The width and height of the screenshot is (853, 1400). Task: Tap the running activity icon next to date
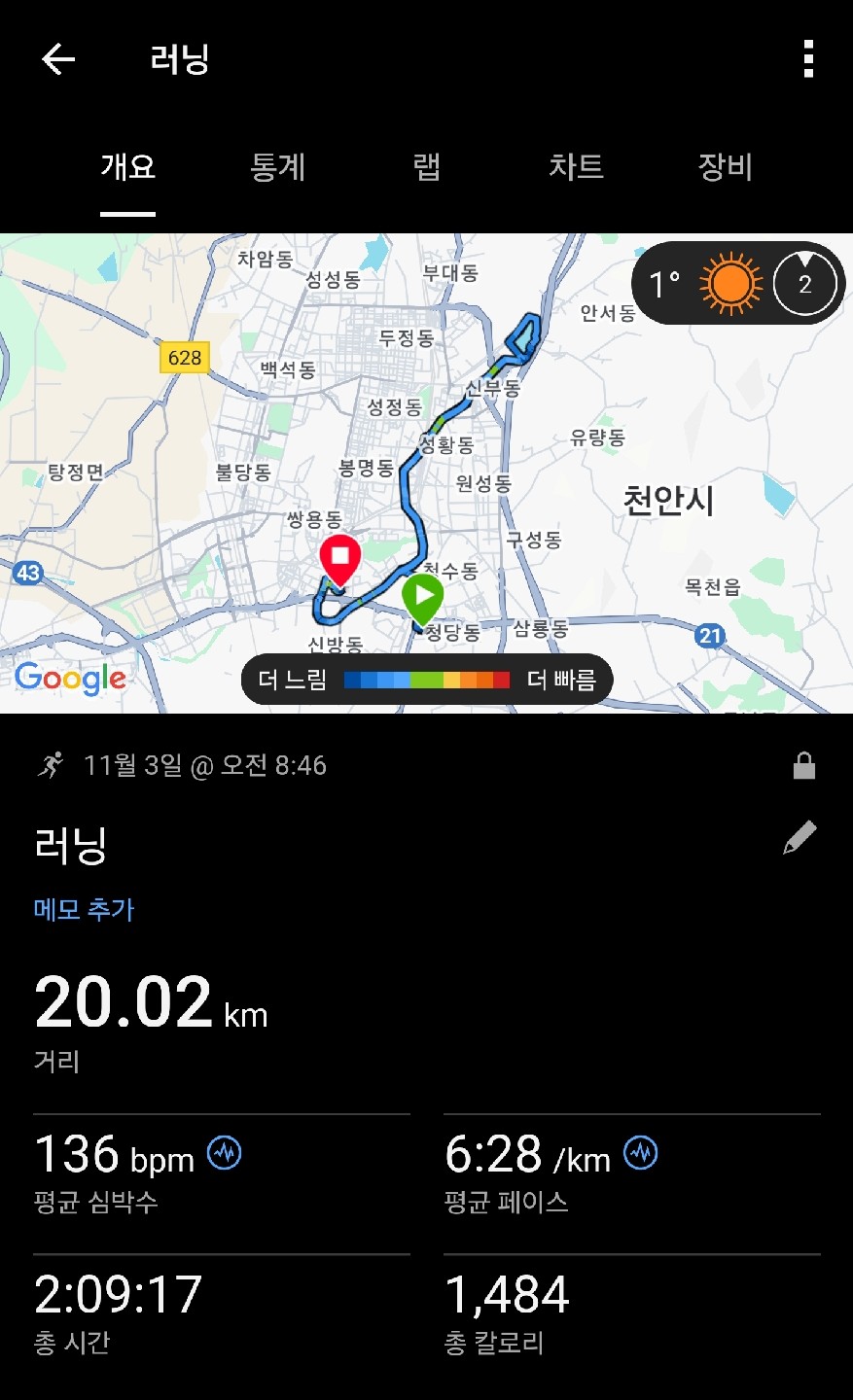point(53,765)
